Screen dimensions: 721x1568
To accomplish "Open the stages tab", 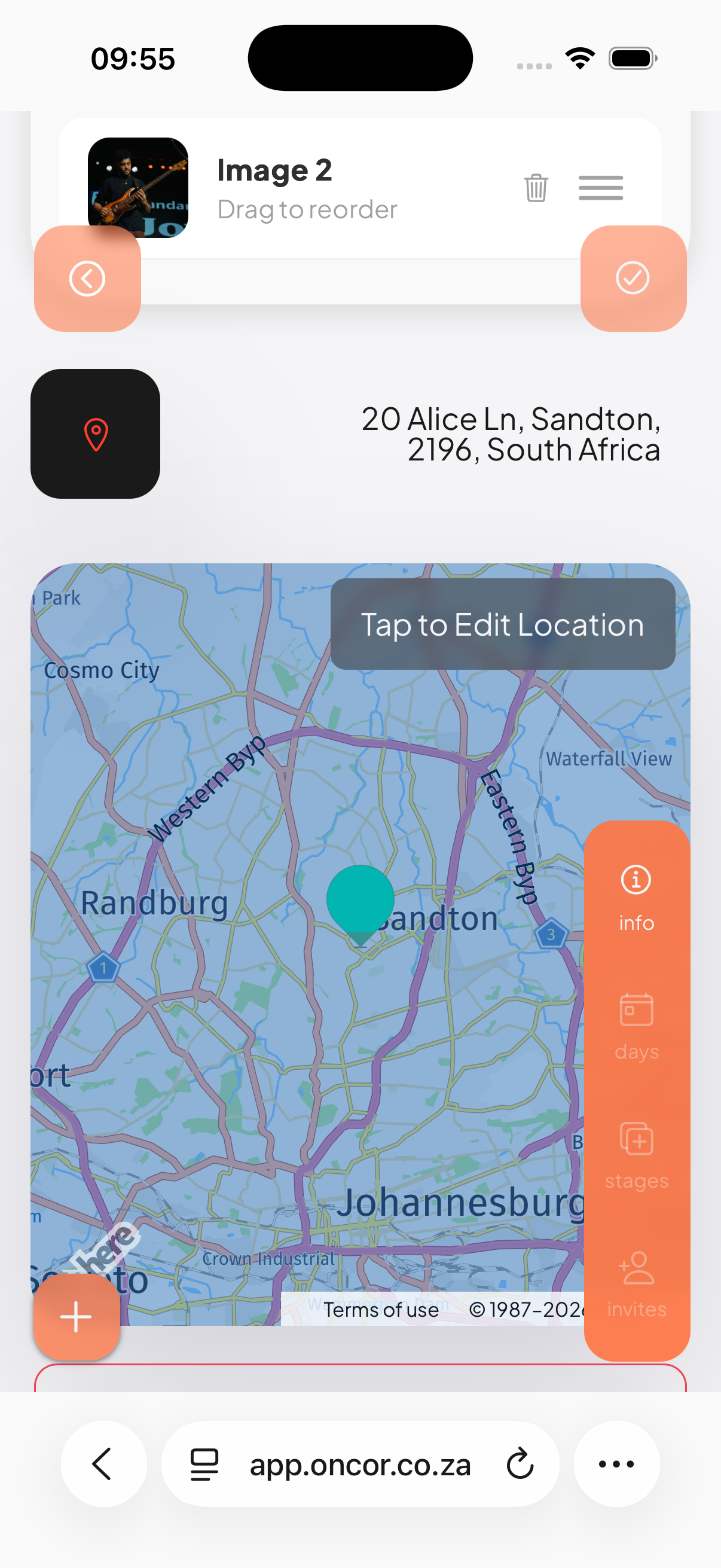I will coord(637,1155).
